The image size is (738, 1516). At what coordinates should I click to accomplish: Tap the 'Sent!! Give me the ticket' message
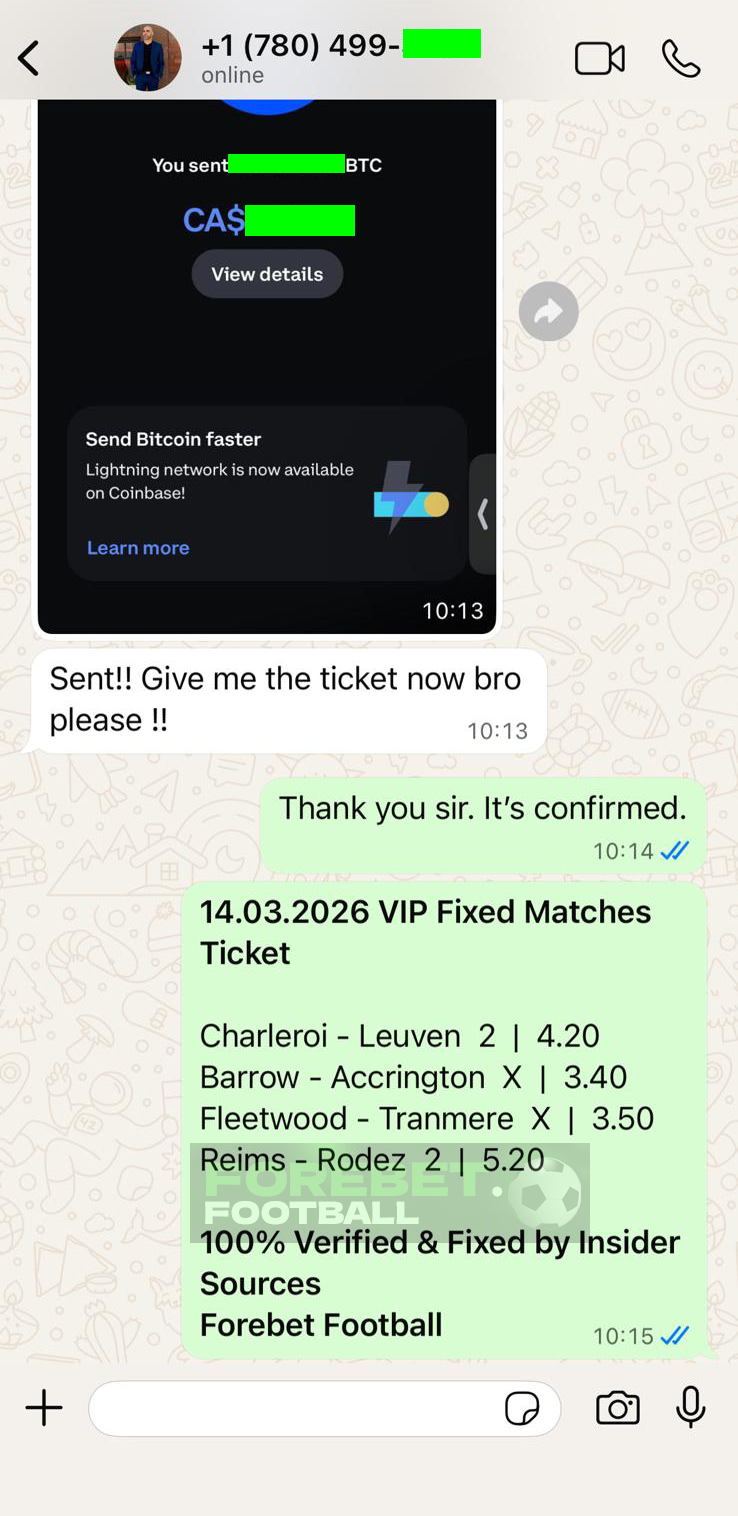(x=290, y=698)
